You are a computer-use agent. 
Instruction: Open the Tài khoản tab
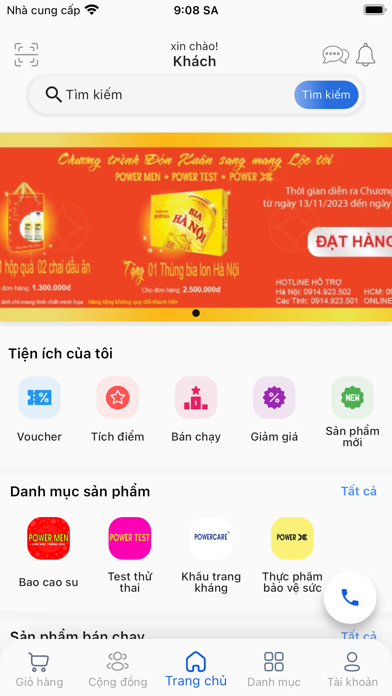click(352, 669)
